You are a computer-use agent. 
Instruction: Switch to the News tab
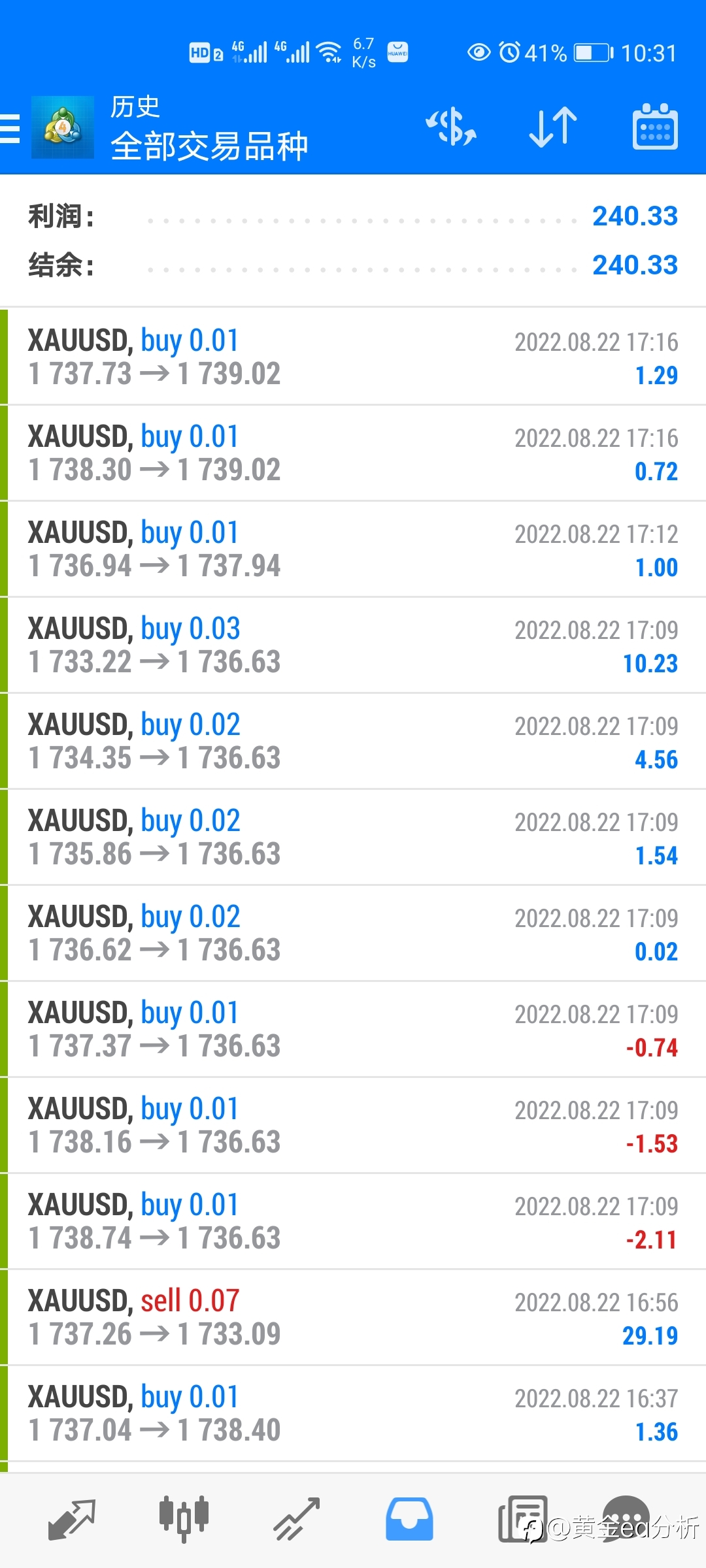click(x=523, y=1519)
